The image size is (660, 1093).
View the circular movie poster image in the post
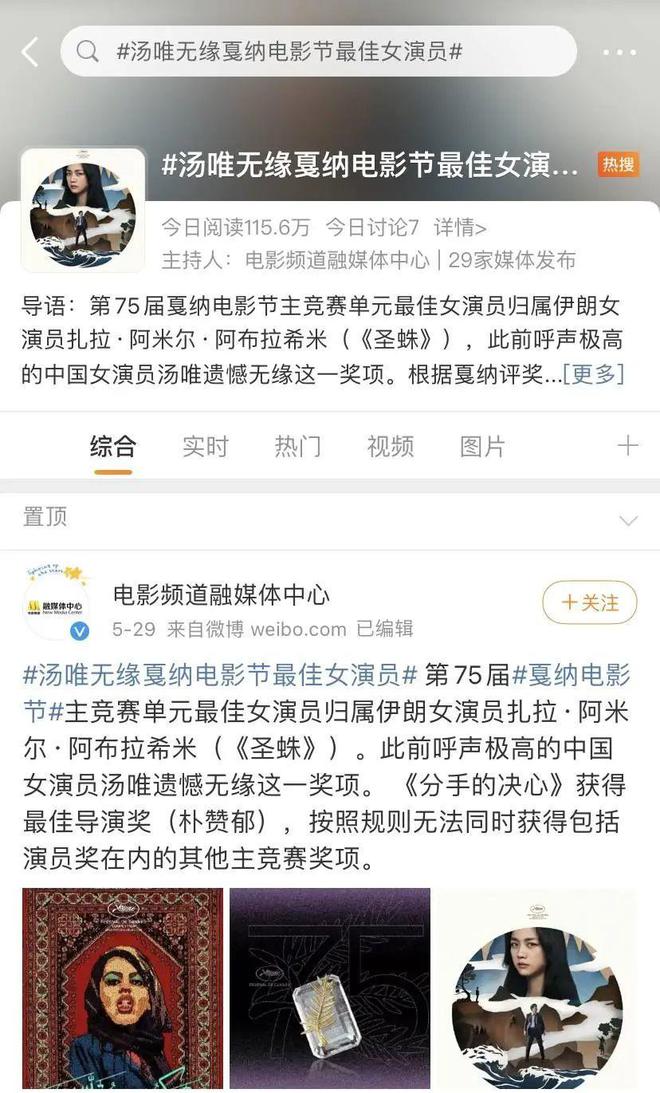(537, 988)
